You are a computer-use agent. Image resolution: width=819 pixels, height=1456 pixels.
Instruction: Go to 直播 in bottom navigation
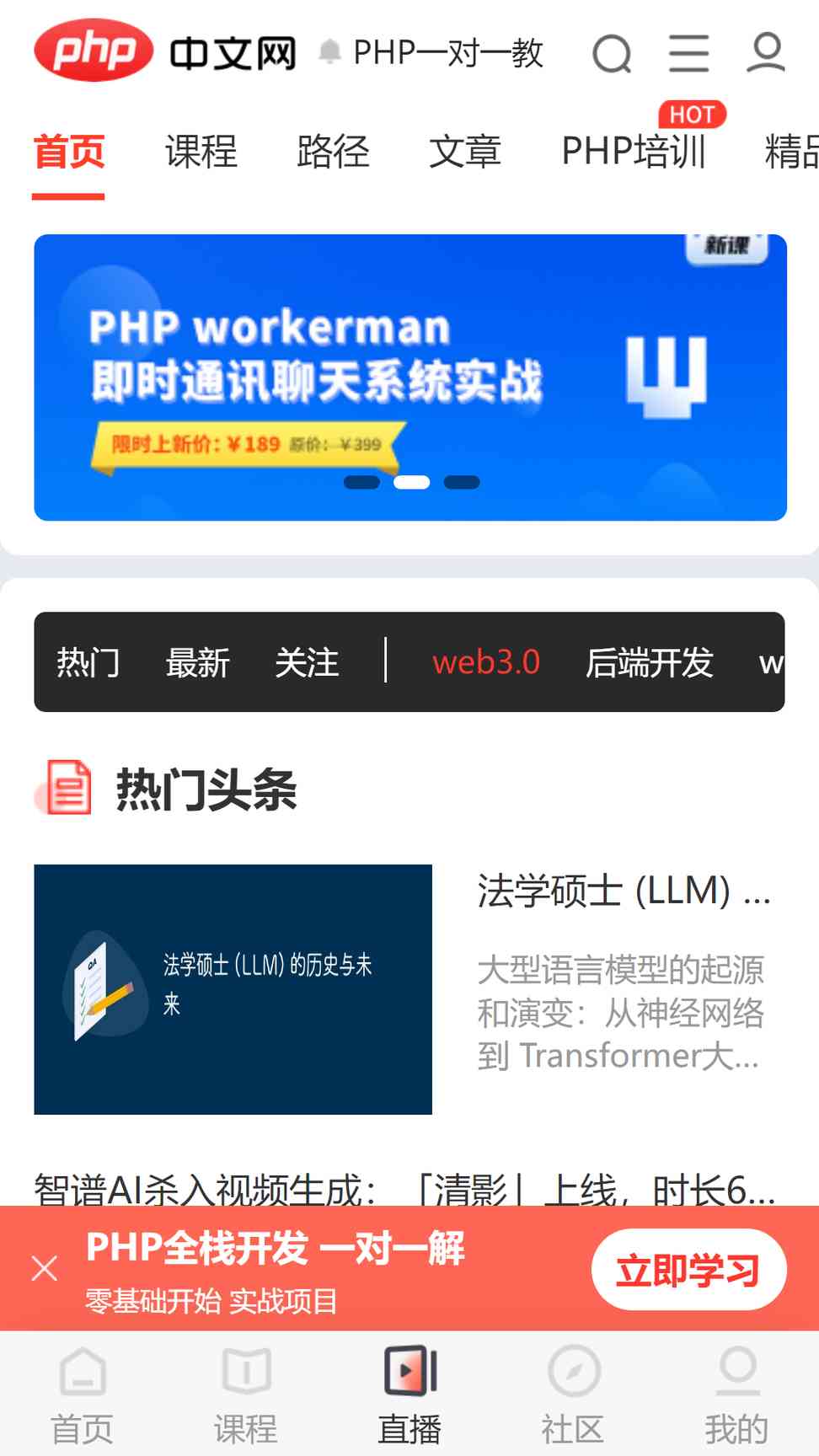(x=409, y=1394)
